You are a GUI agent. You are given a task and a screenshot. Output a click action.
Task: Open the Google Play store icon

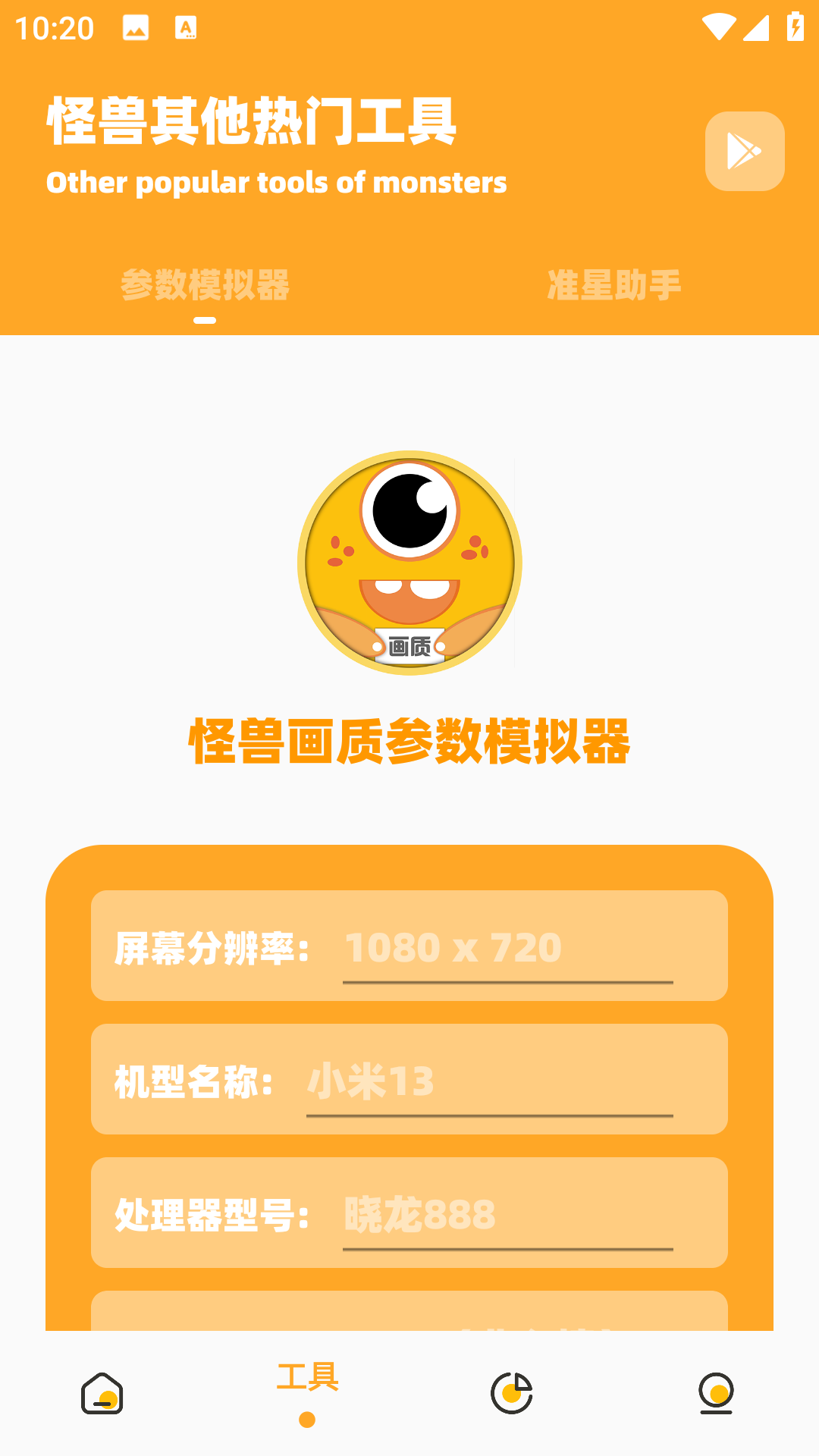coord(745,152)
